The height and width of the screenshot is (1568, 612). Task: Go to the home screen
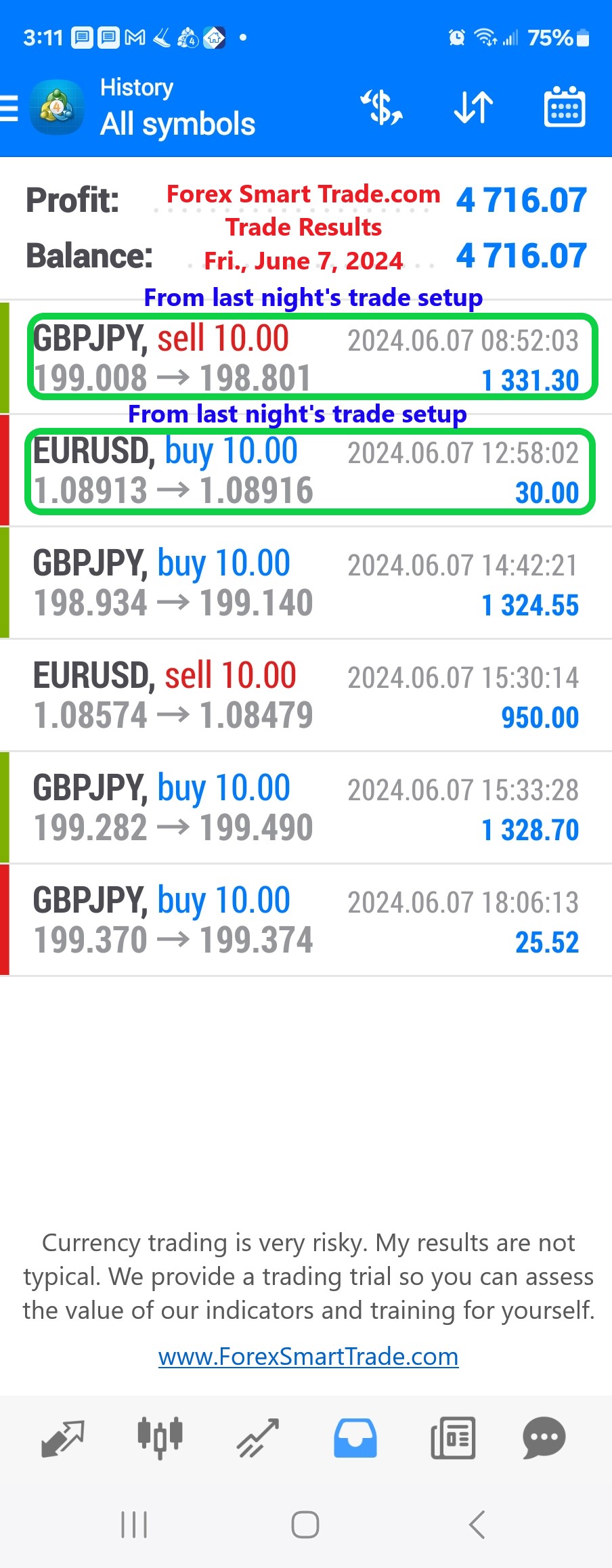(x=305, y=1525)
